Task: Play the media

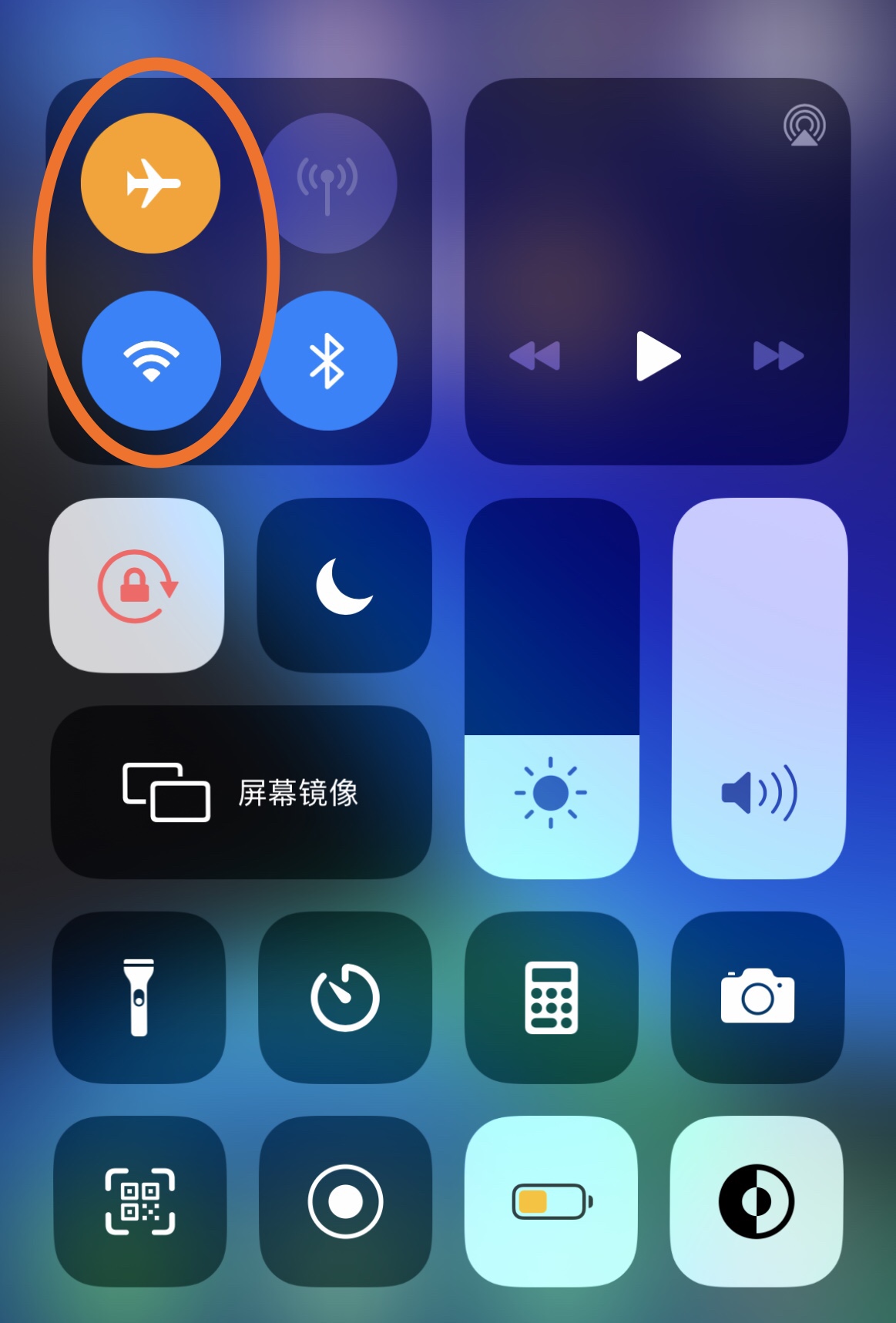Action: click(657, 356)
